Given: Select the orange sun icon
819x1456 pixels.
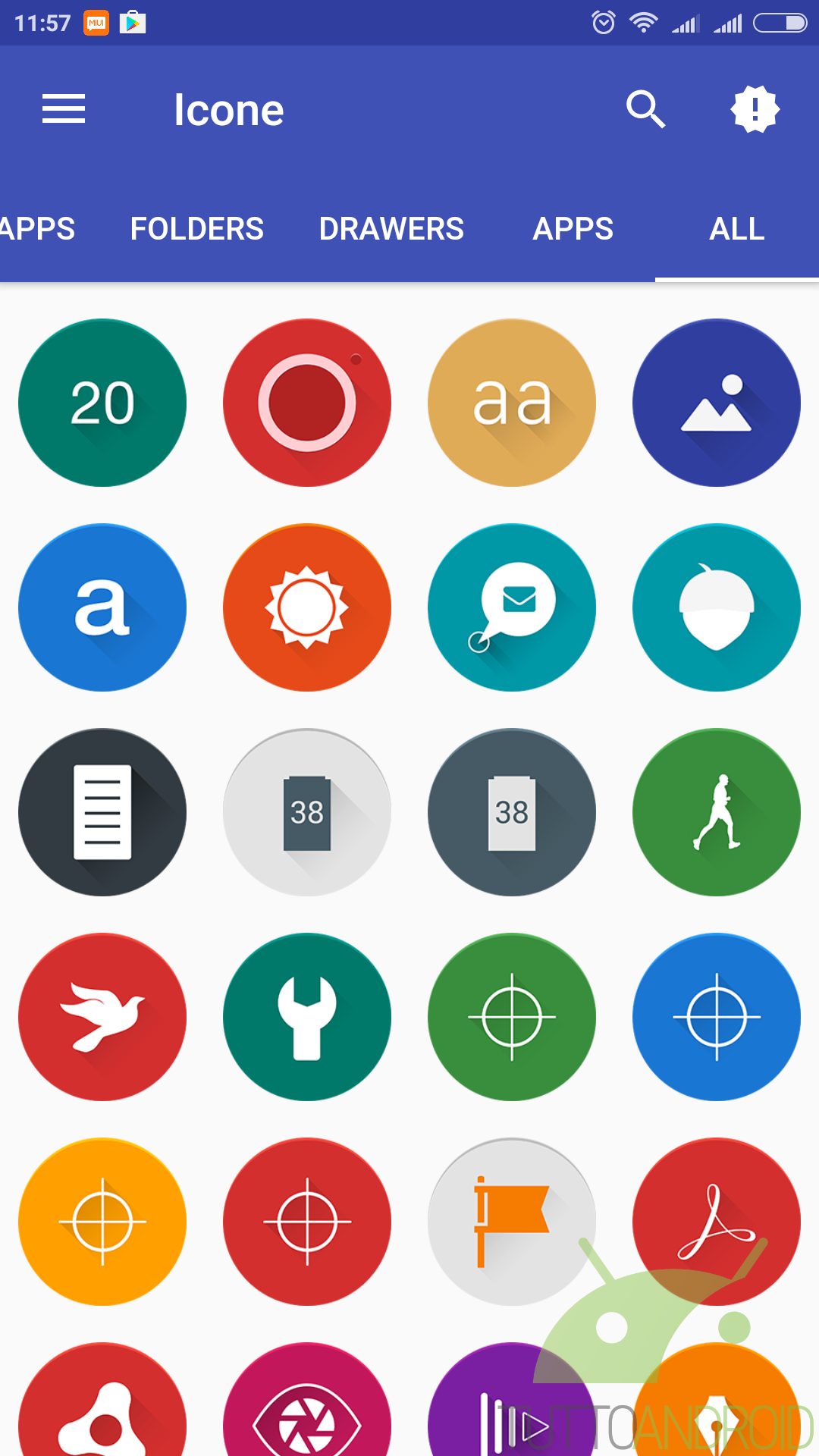Looking at the screenshot, I should point(307,607).
